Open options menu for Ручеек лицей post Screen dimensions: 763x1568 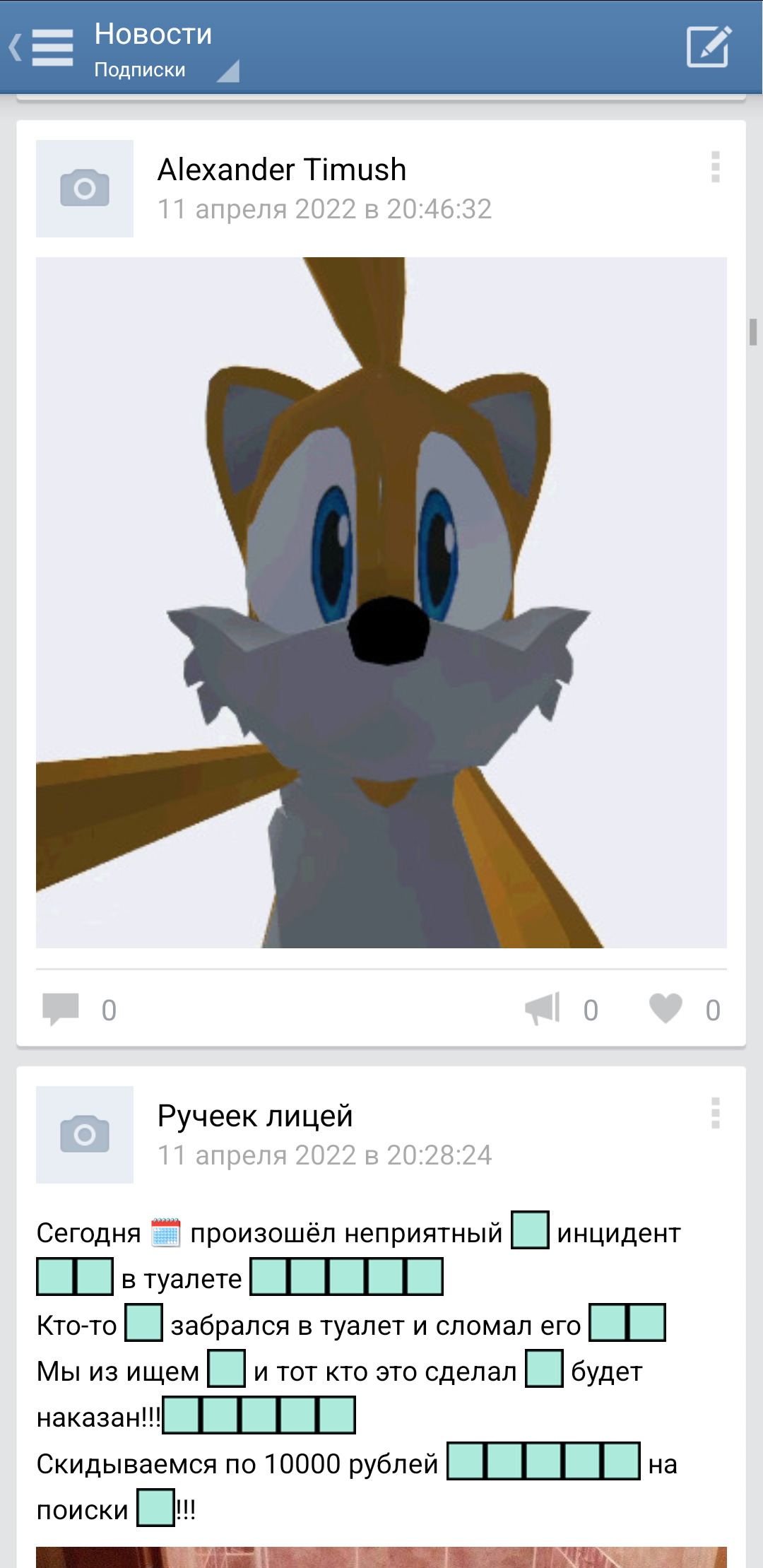pos(715,1113)
